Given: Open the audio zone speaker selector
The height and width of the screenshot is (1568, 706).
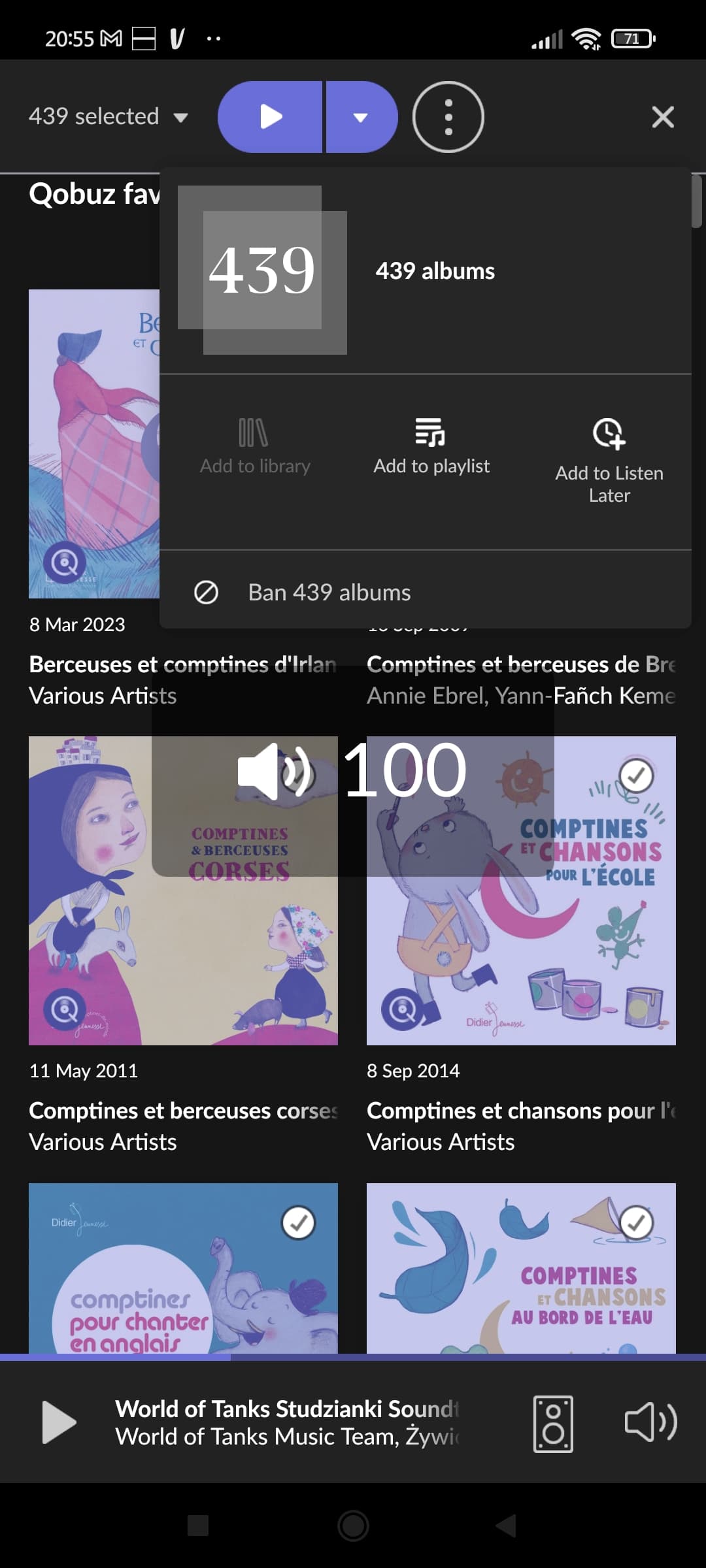Looking at the screenshot, I should pyautogui.click(x=553, y=1424).
